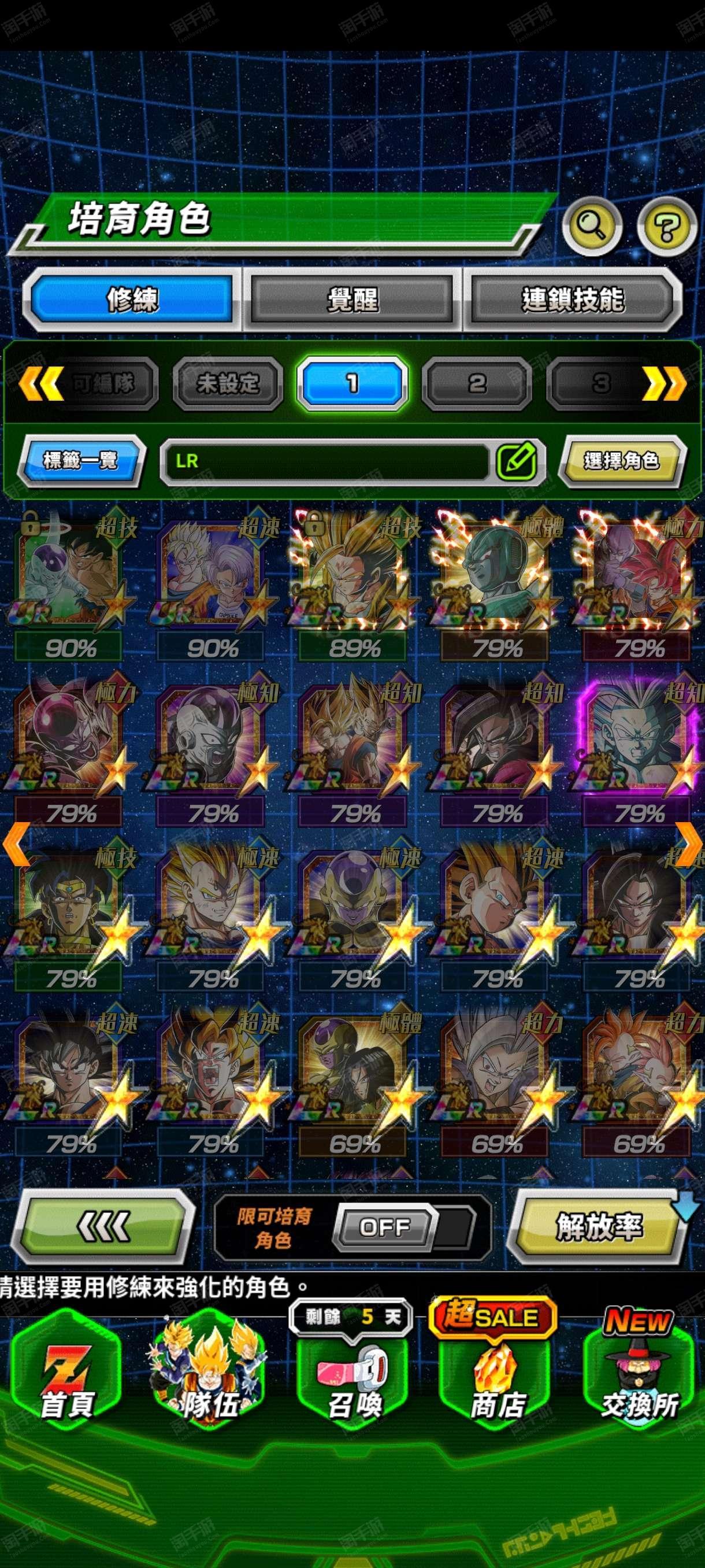
Task: Switch to the 覺醒 tab
Action: [352, 299]
